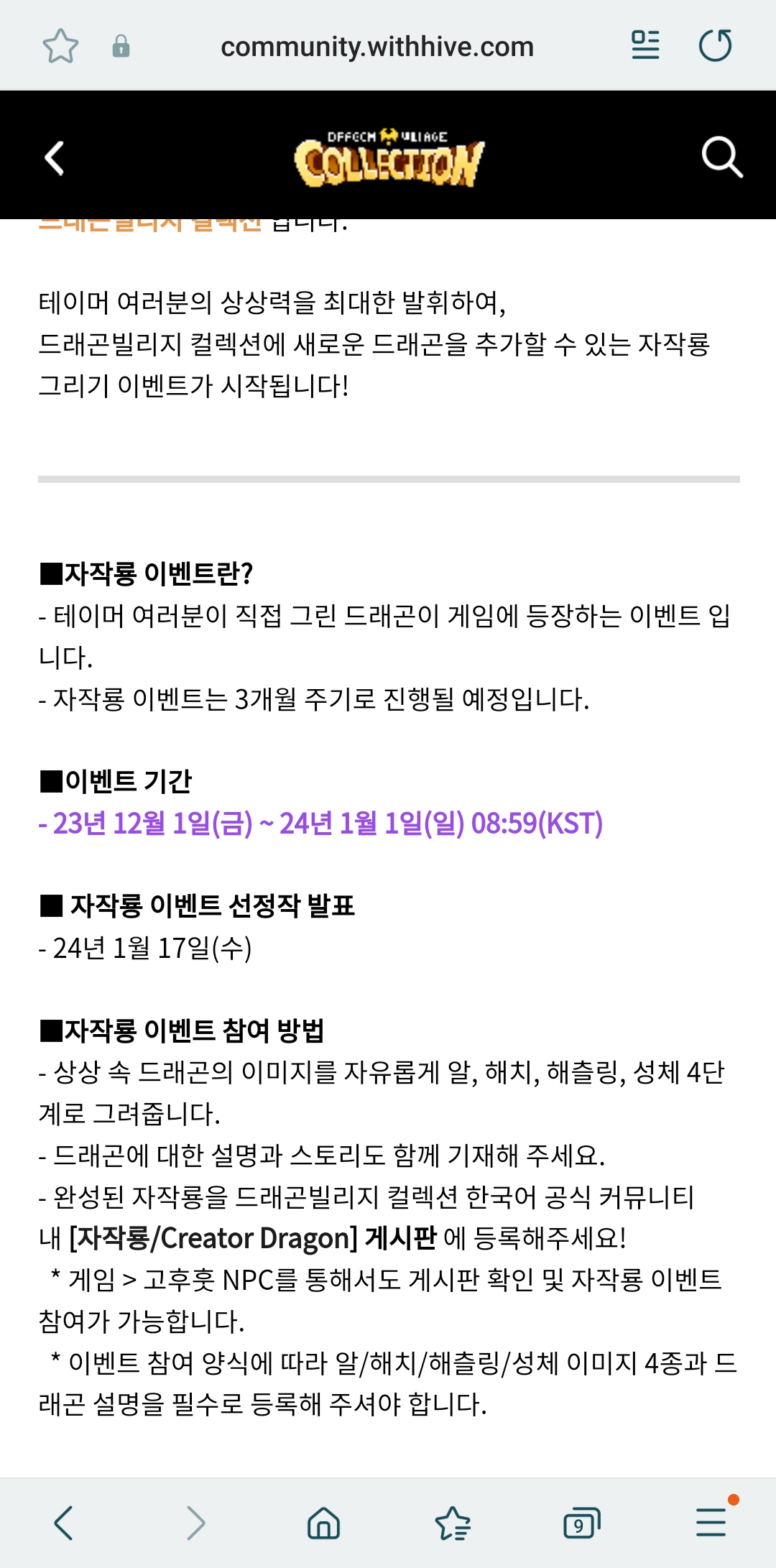View the 9 open tabs
Viewport: 776px width, 1568px height.
click(581, 1522)
